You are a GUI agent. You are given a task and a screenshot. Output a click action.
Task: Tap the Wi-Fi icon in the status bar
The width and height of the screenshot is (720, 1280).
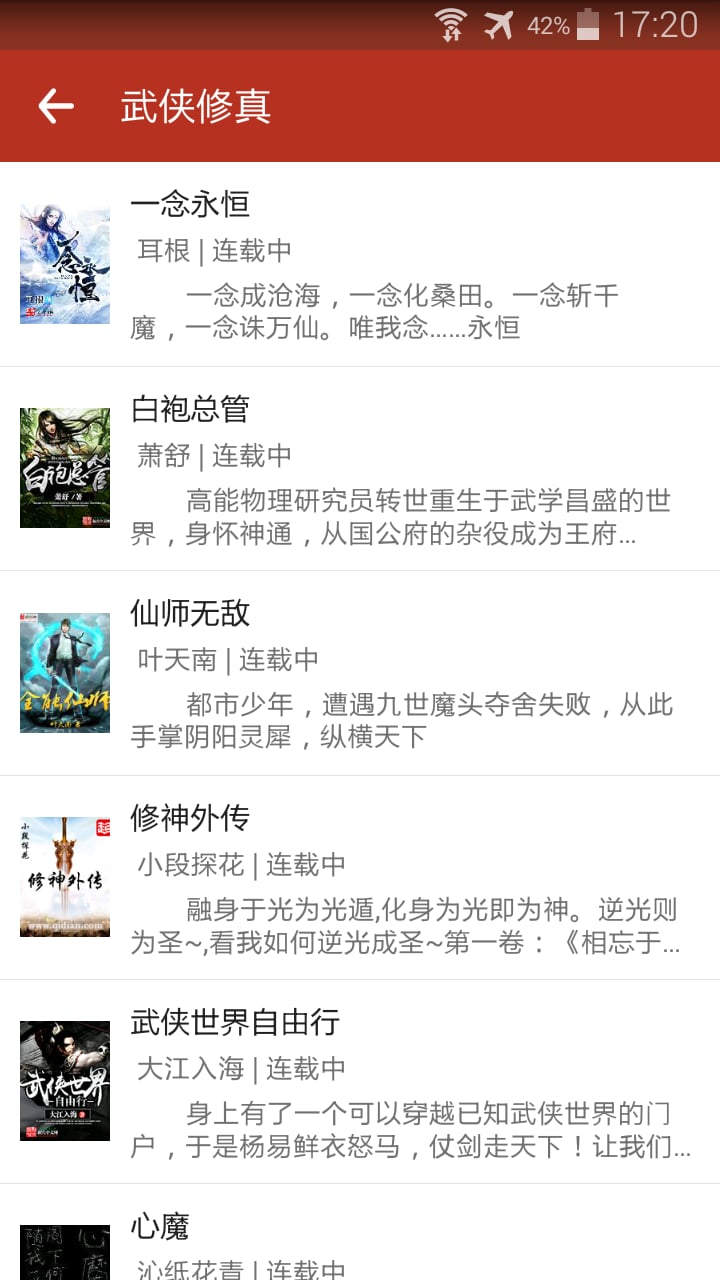click(449, 23)
